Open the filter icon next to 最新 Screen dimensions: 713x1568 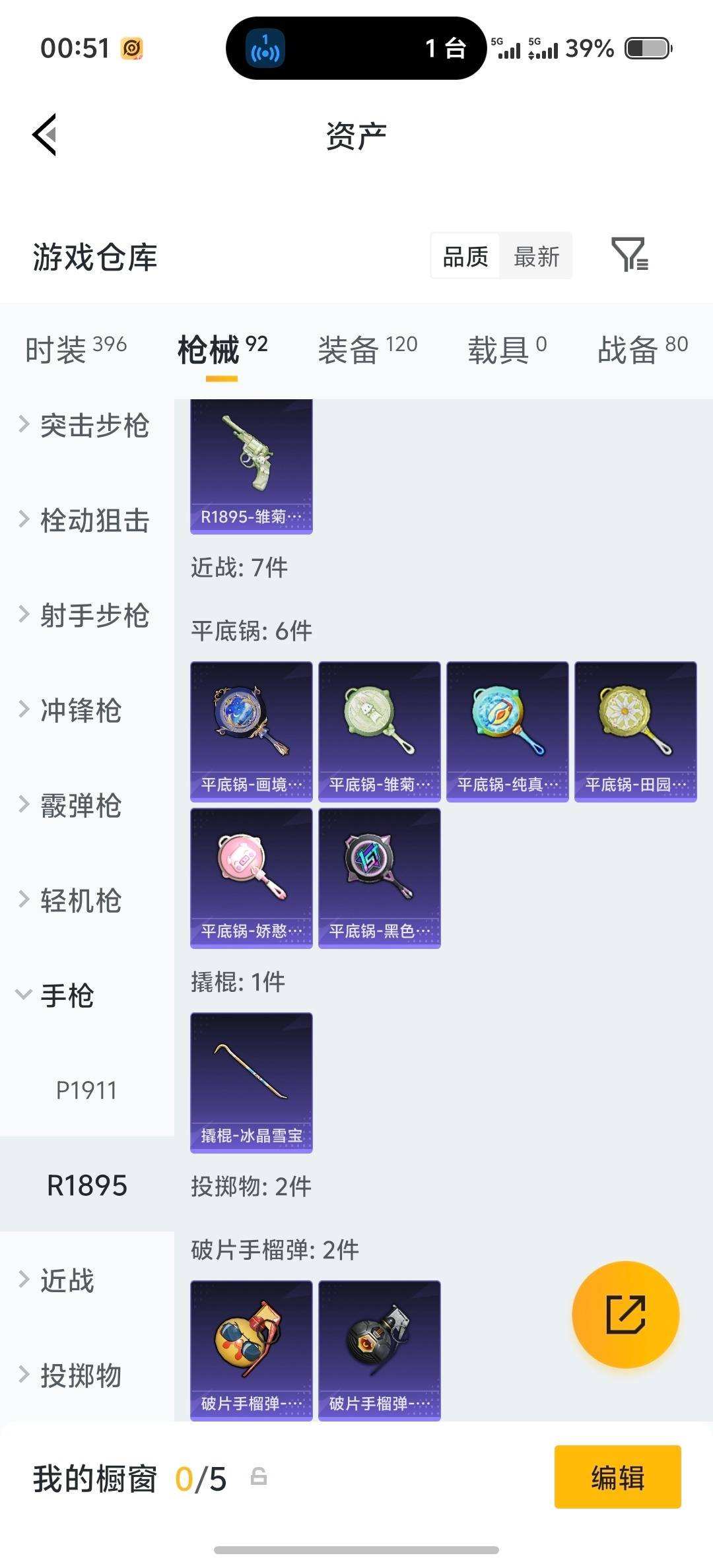pos(629,255)
